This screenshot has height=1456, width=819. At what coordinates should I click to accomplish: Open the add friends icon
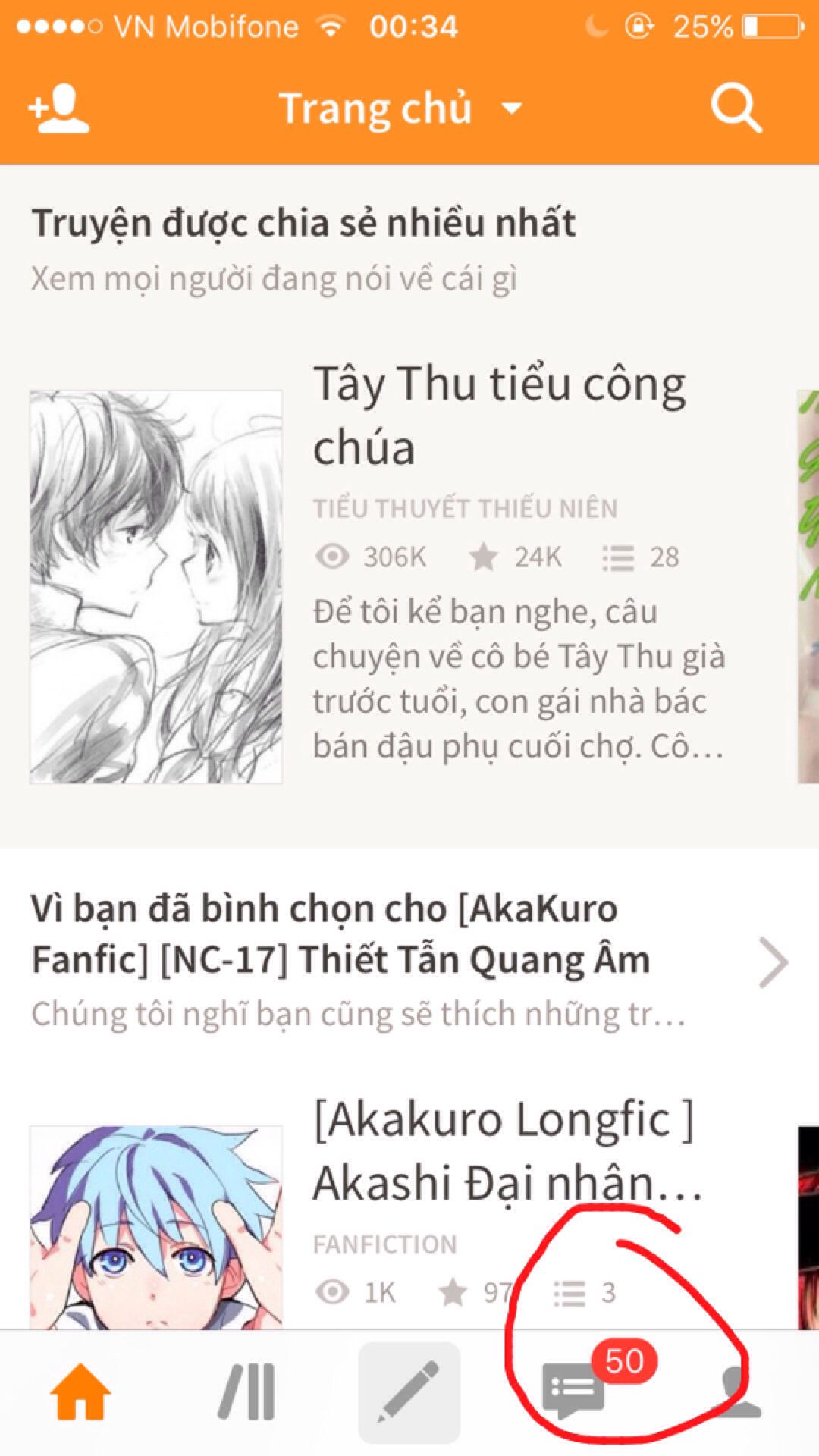pyautogui.click(x=59, y=109)
